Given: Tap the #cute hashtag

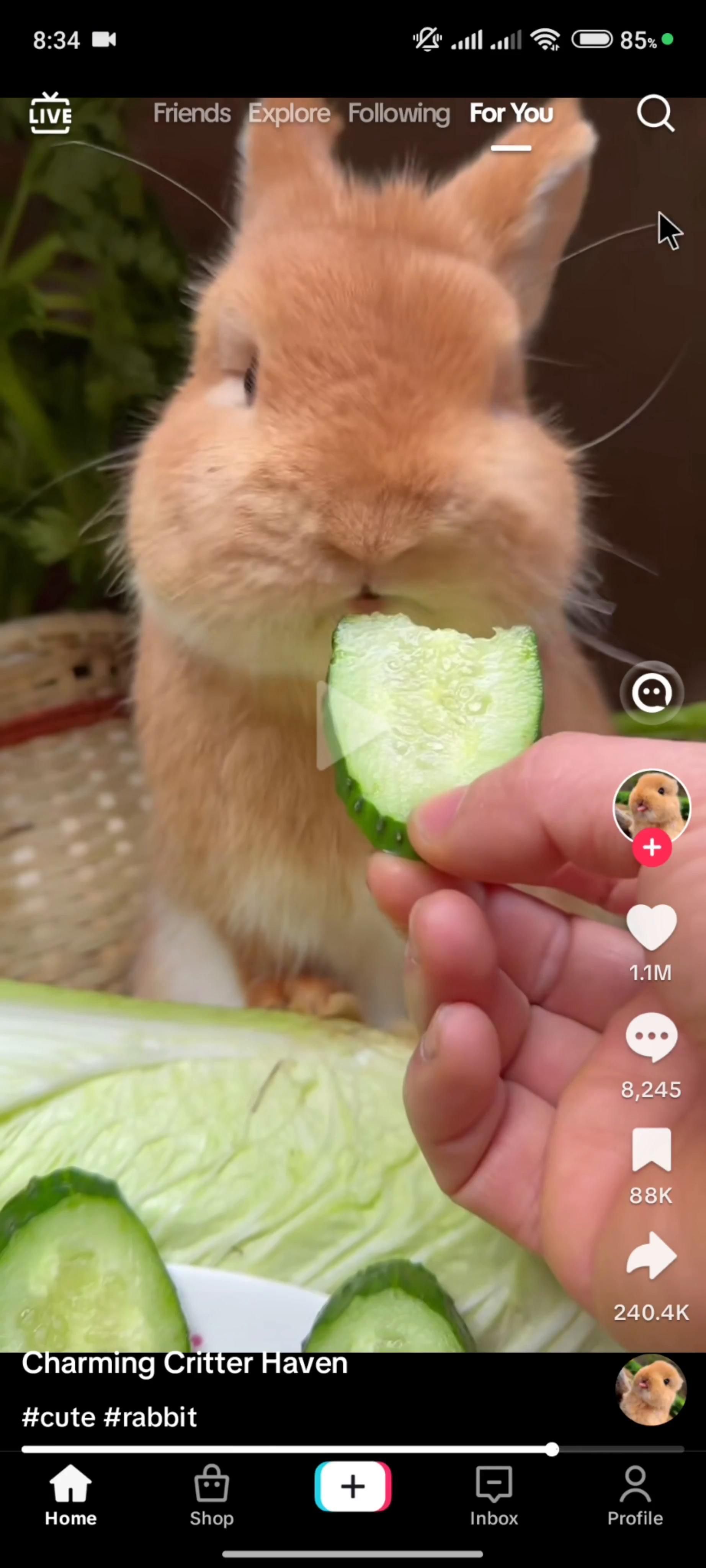Looking at the screenshot, I should [x=59, y=1417].
